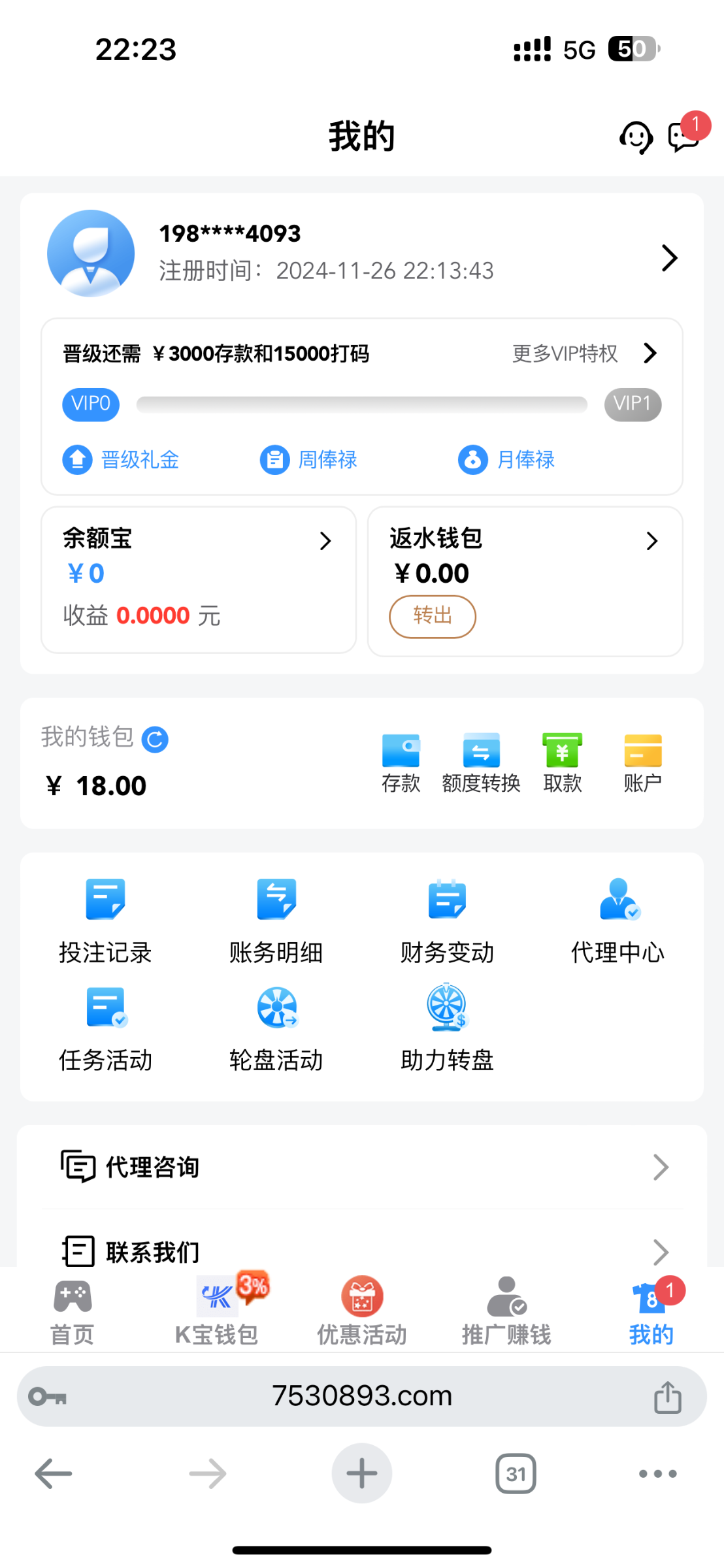724x1568 pixels.
Task: Refresh 我的钱包 balance
Action: (x=156, y=740)
